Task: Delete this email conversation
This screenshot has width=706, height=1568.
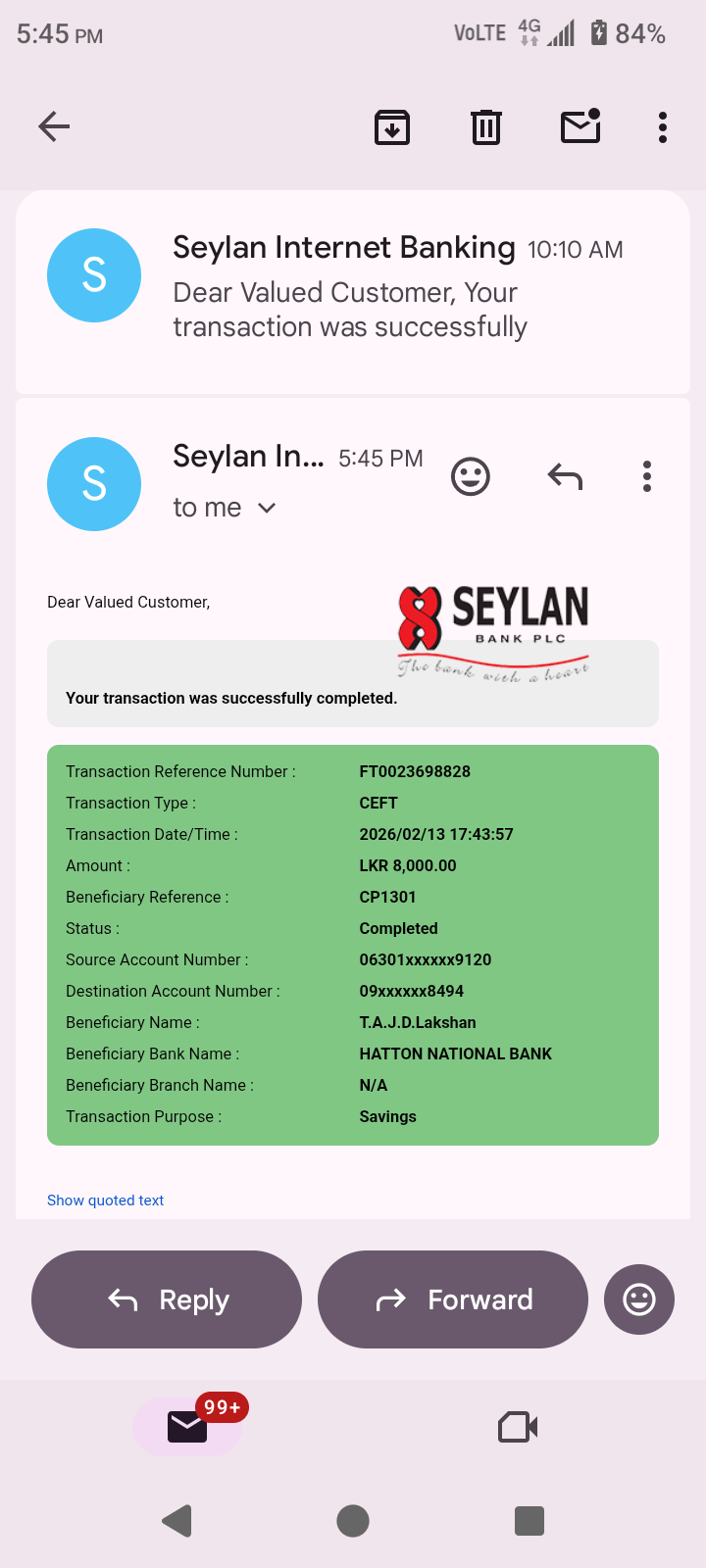Action: tap(486, 127)
